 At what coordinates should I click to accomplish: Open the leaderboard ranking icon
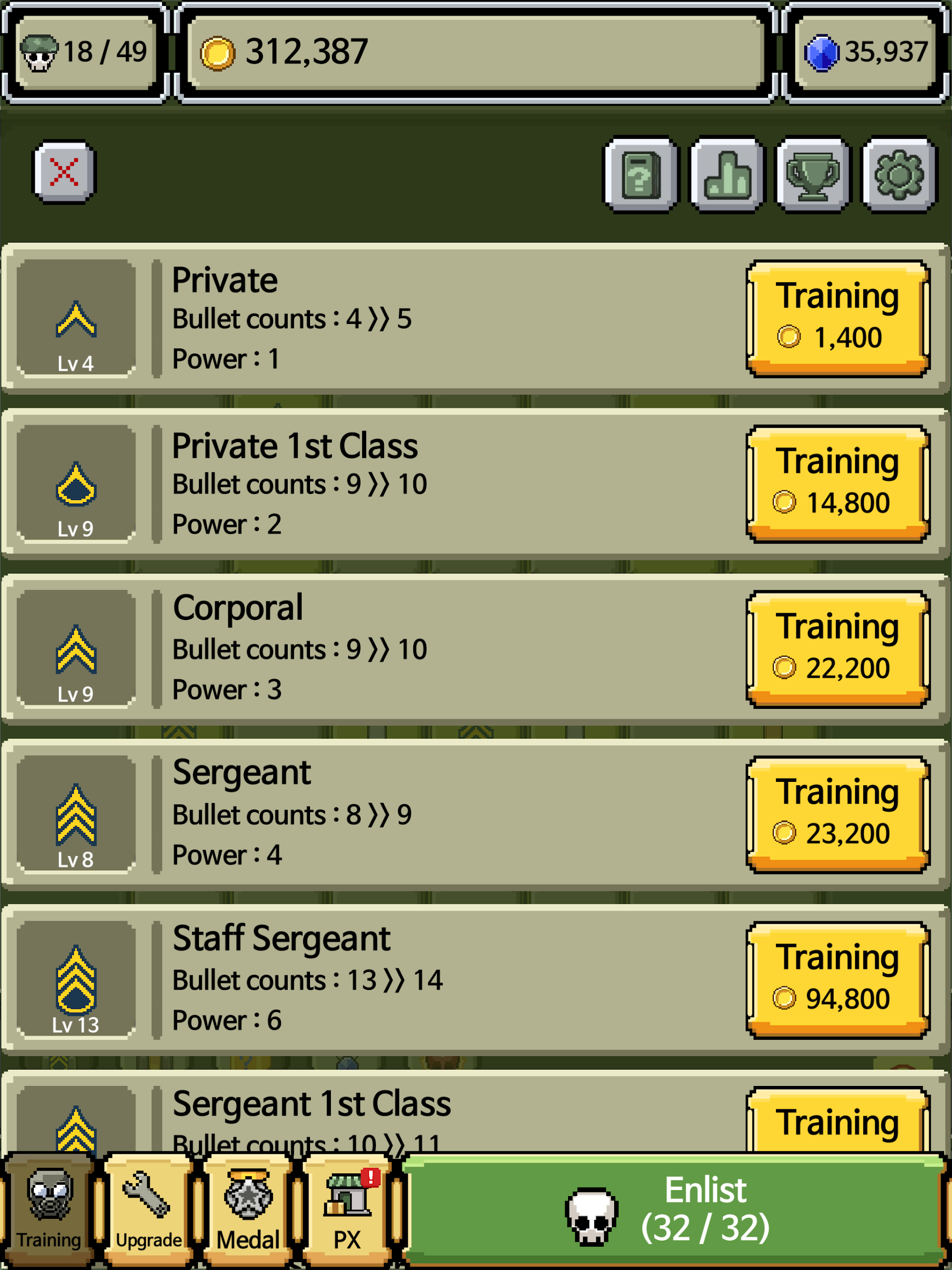(x=727, y=175)
